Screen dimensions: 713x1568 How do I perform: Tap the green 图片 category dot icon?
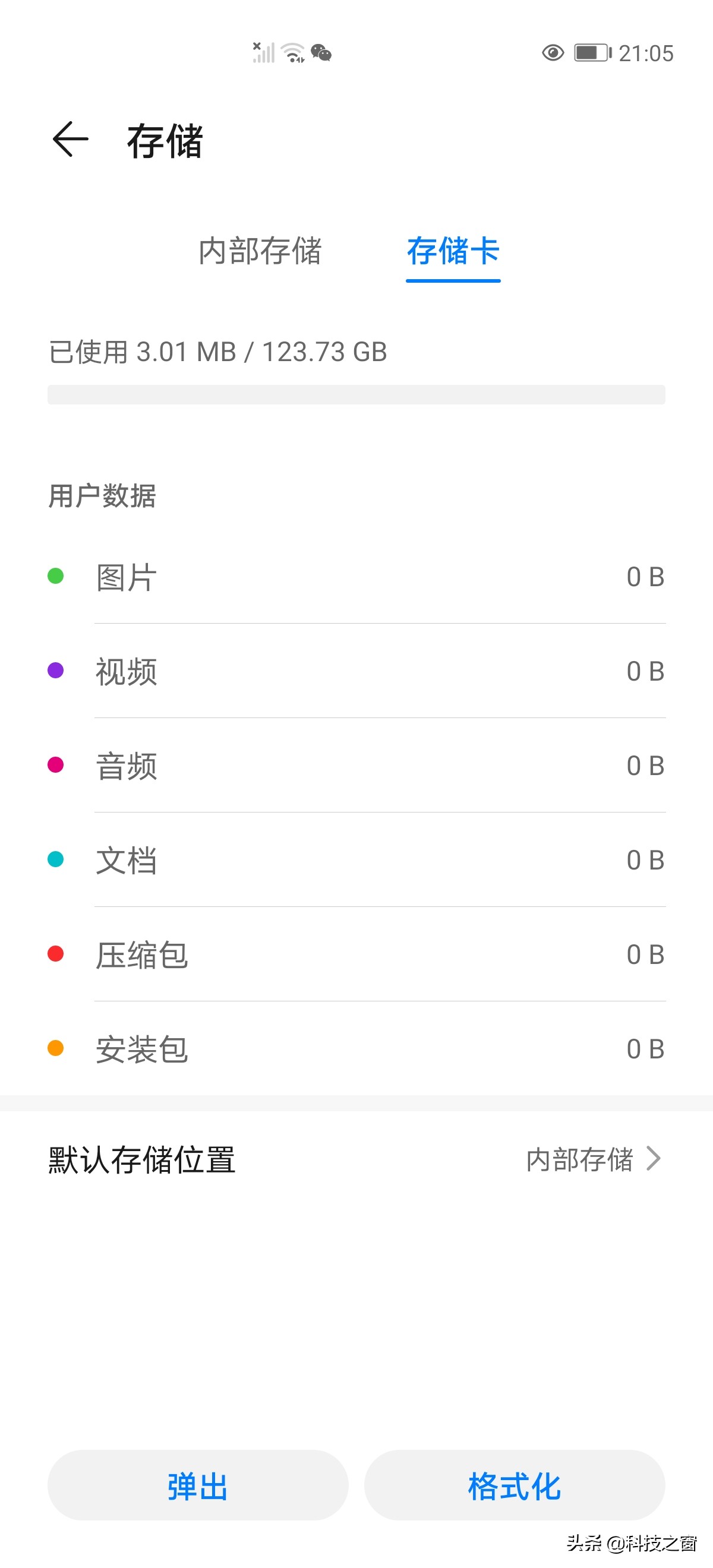[56, 575]
